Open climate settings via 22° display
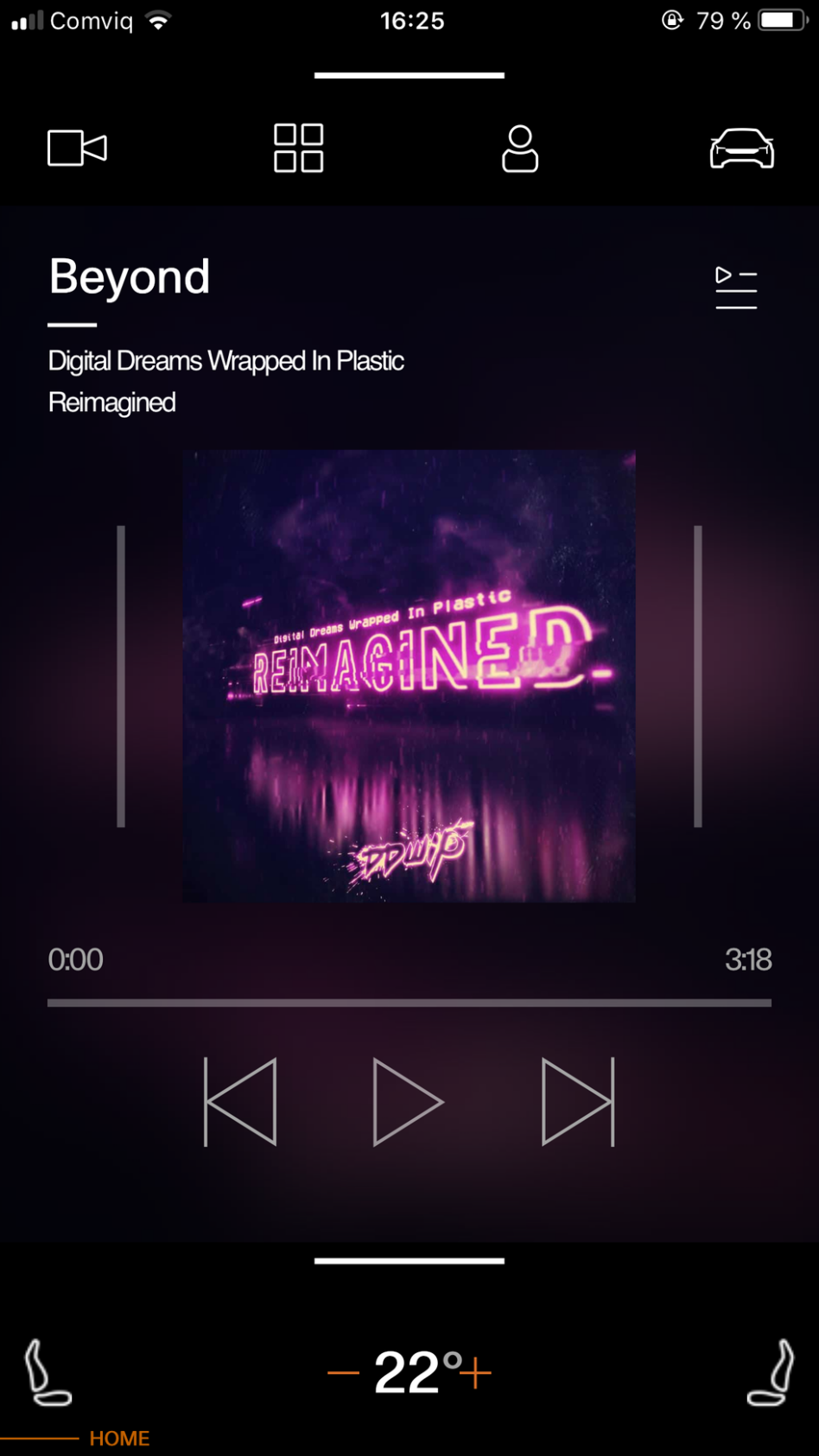 pos(408,1372)
